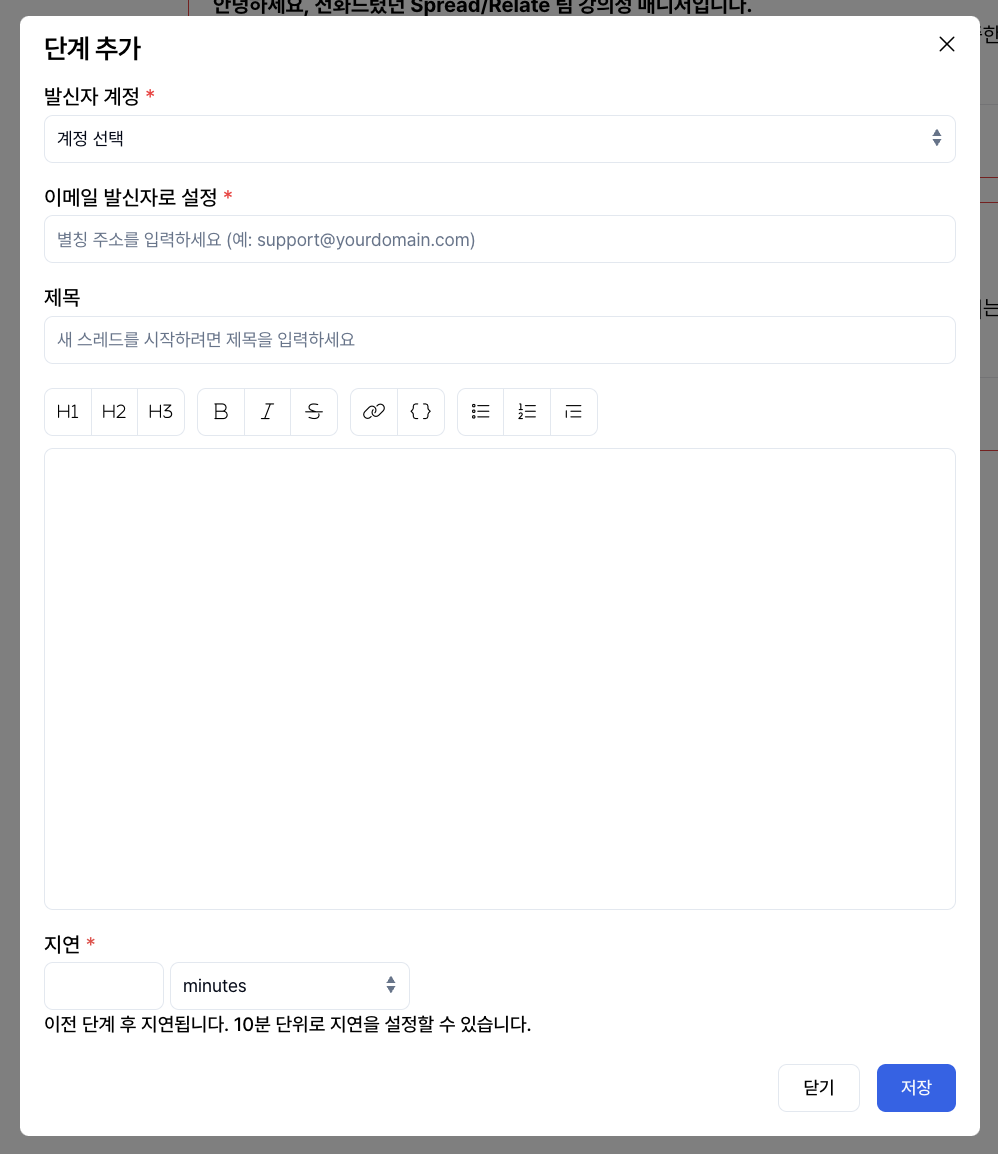Start a bulleted list
The height and width of the screenshot is (1154, 998).
(x=481, y=412)
